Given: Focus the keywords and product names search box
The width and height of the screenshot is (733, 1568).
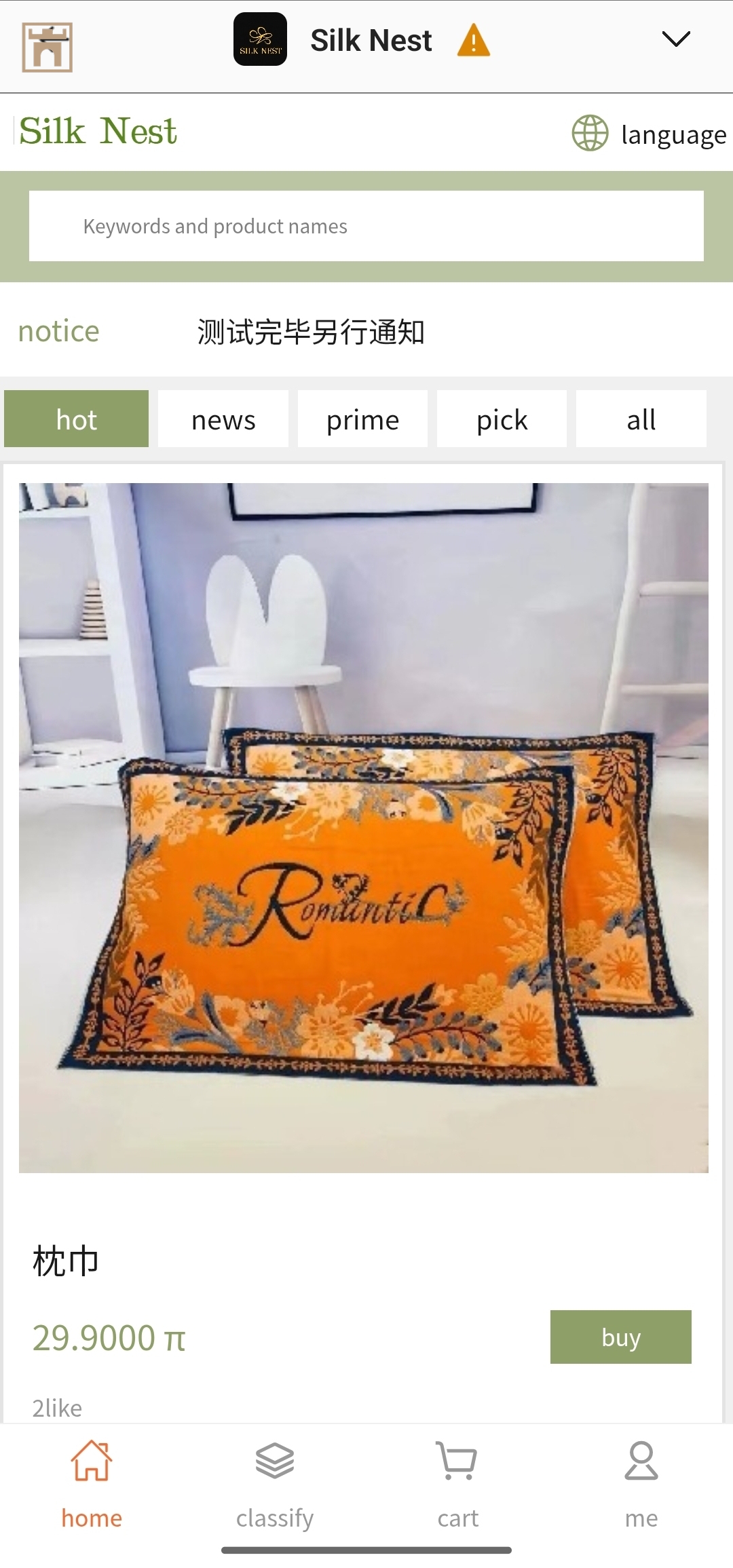Looking at the screenshot, I should [x=366, y=226].
